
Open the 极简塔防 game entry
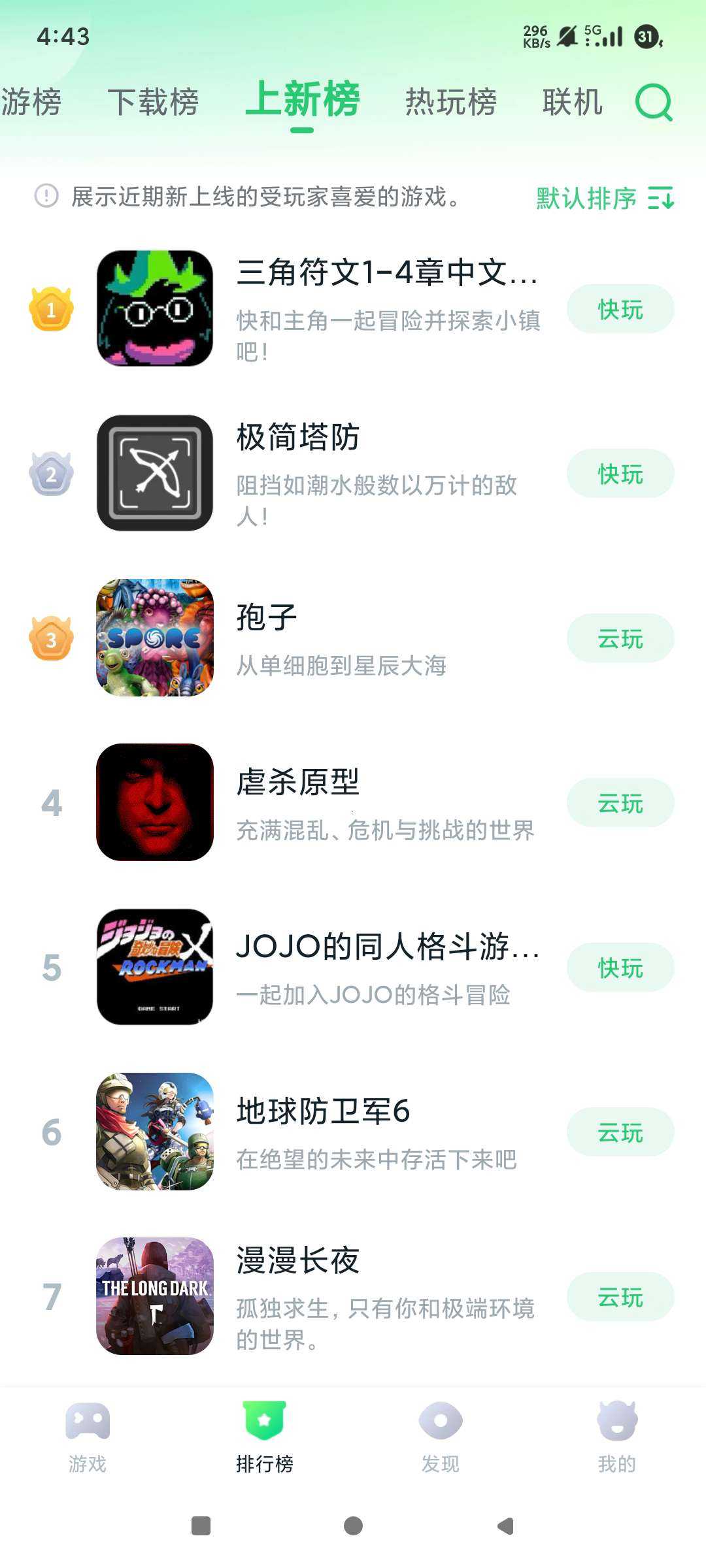coord(298,438)
